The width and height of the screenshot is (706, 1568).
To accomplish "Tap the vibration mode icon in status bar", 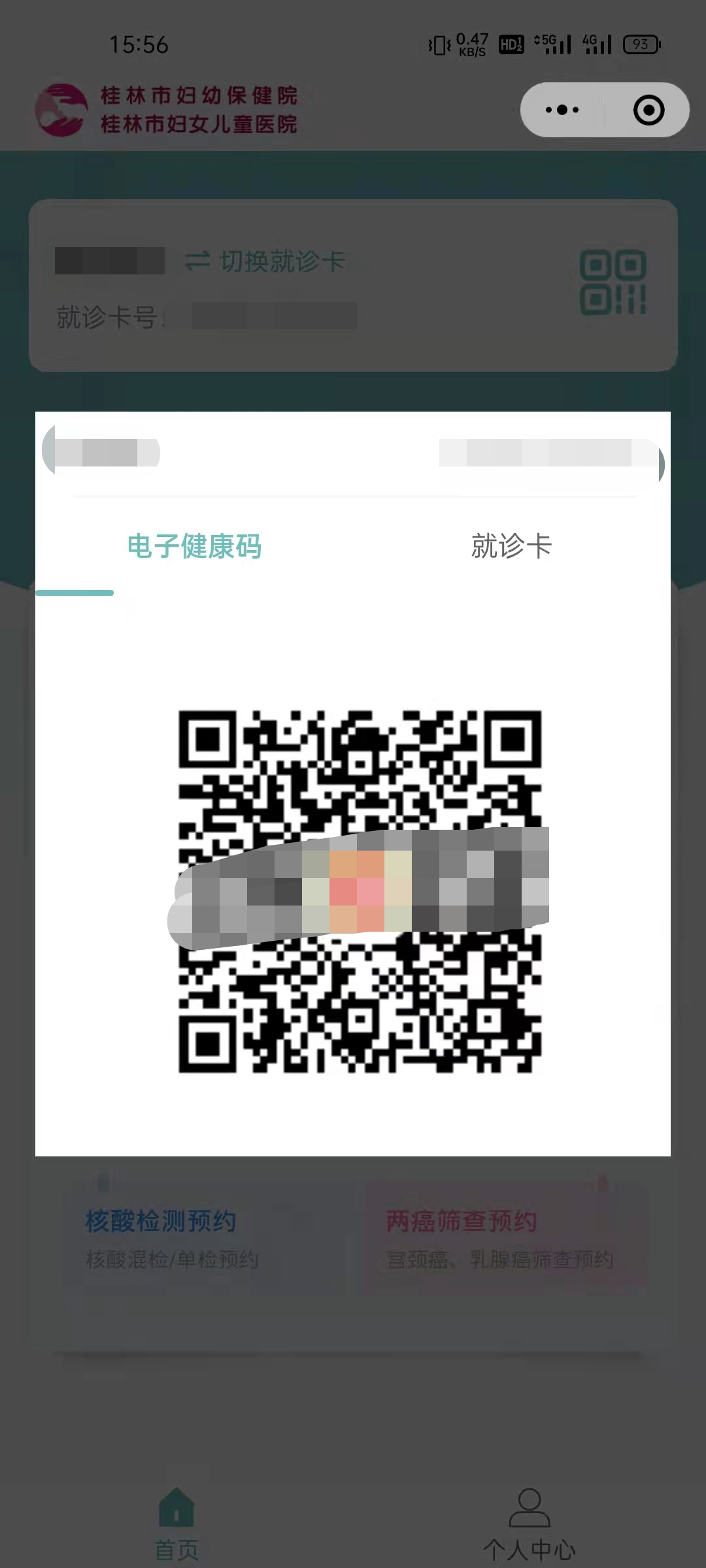I will click(438, 44).
